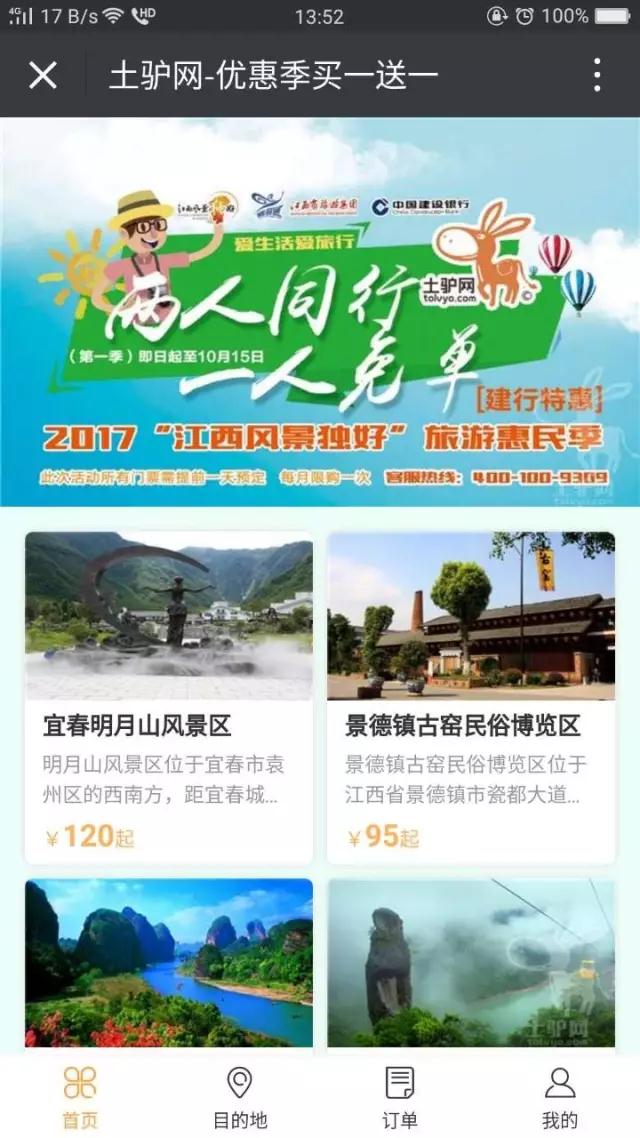
Task: Open the 宜春明月山风景区 card
Action: [169, 696]
